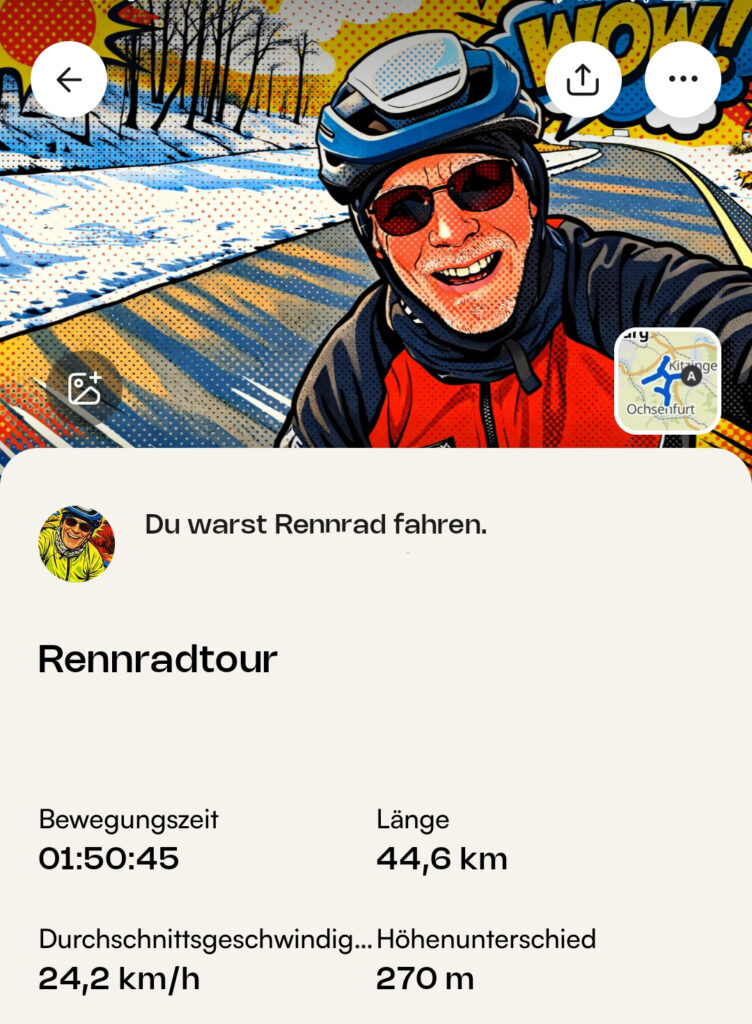Open the profile avatar next to the activity text
This screenshot has height=1024, width=752.
pyautogui.click(x=76, y=544)
